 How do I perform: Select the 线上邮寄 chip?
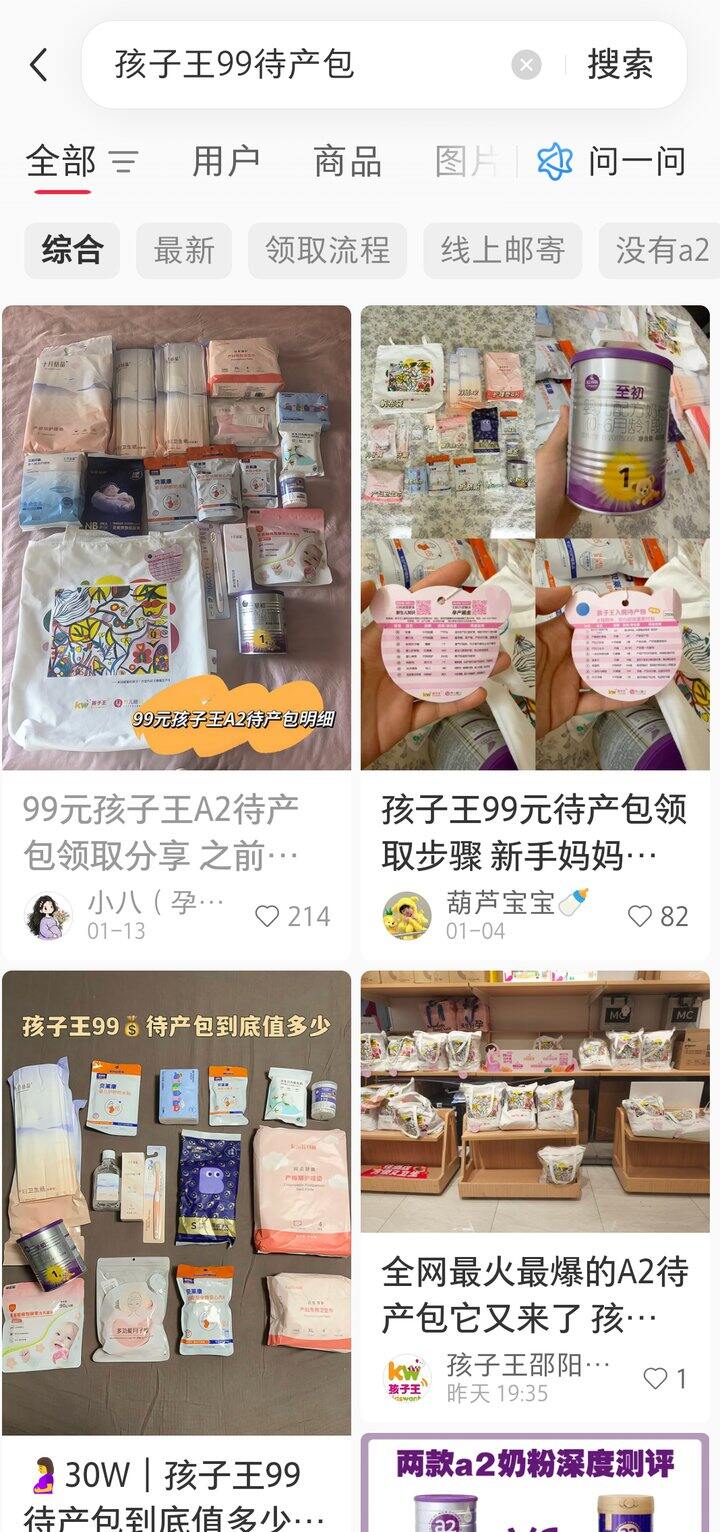(x=502, y=250)
